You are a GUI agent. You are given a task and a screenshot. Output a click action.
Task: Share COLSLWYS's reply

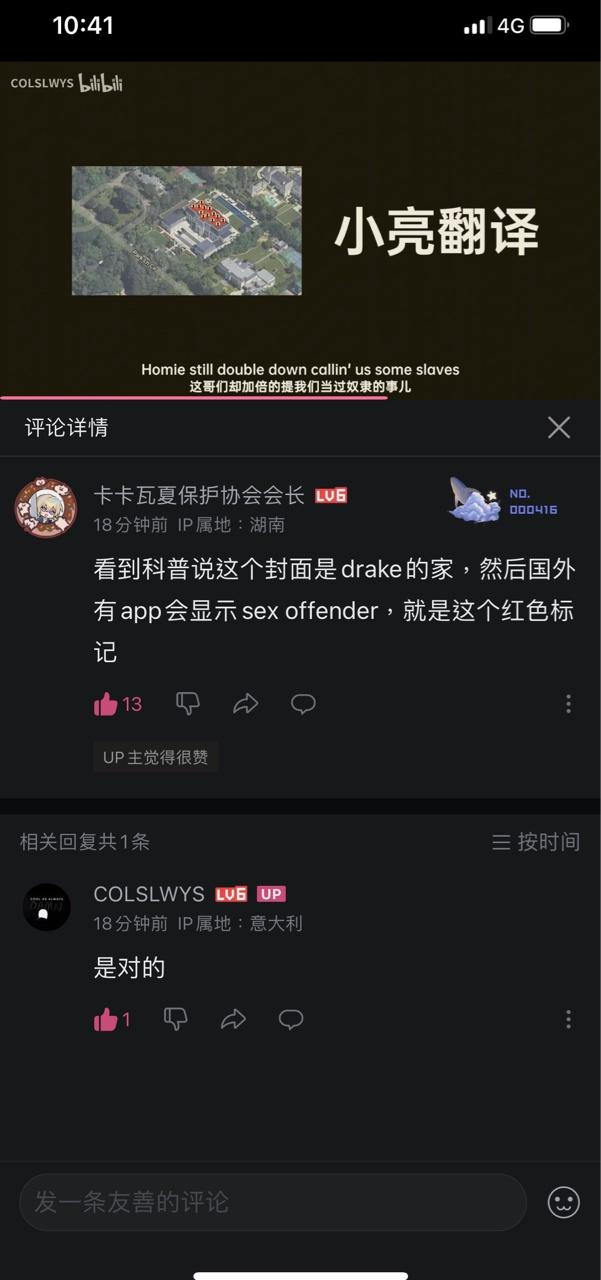click(233, 1019)
